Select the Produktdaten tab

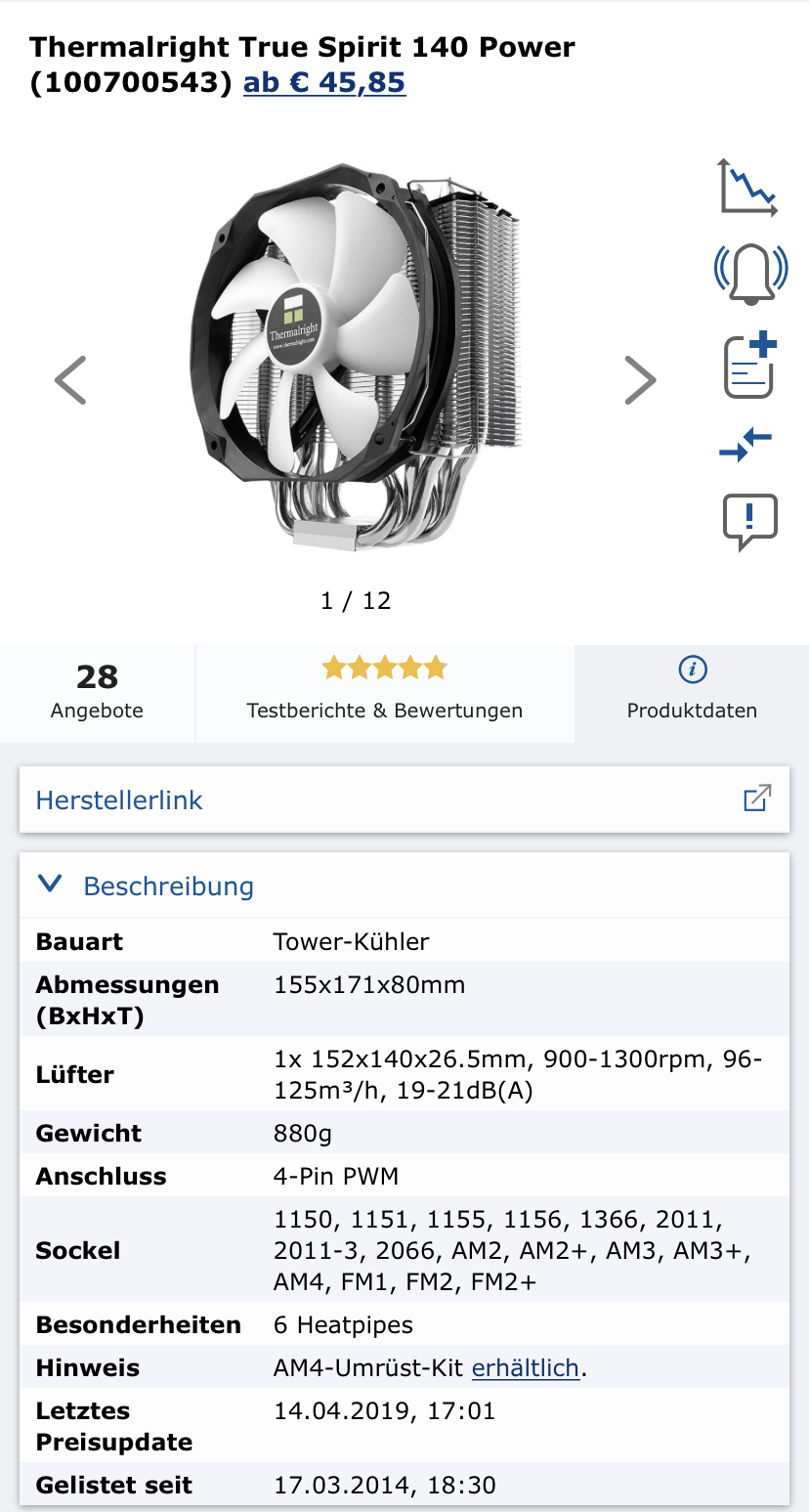point(692,693)
